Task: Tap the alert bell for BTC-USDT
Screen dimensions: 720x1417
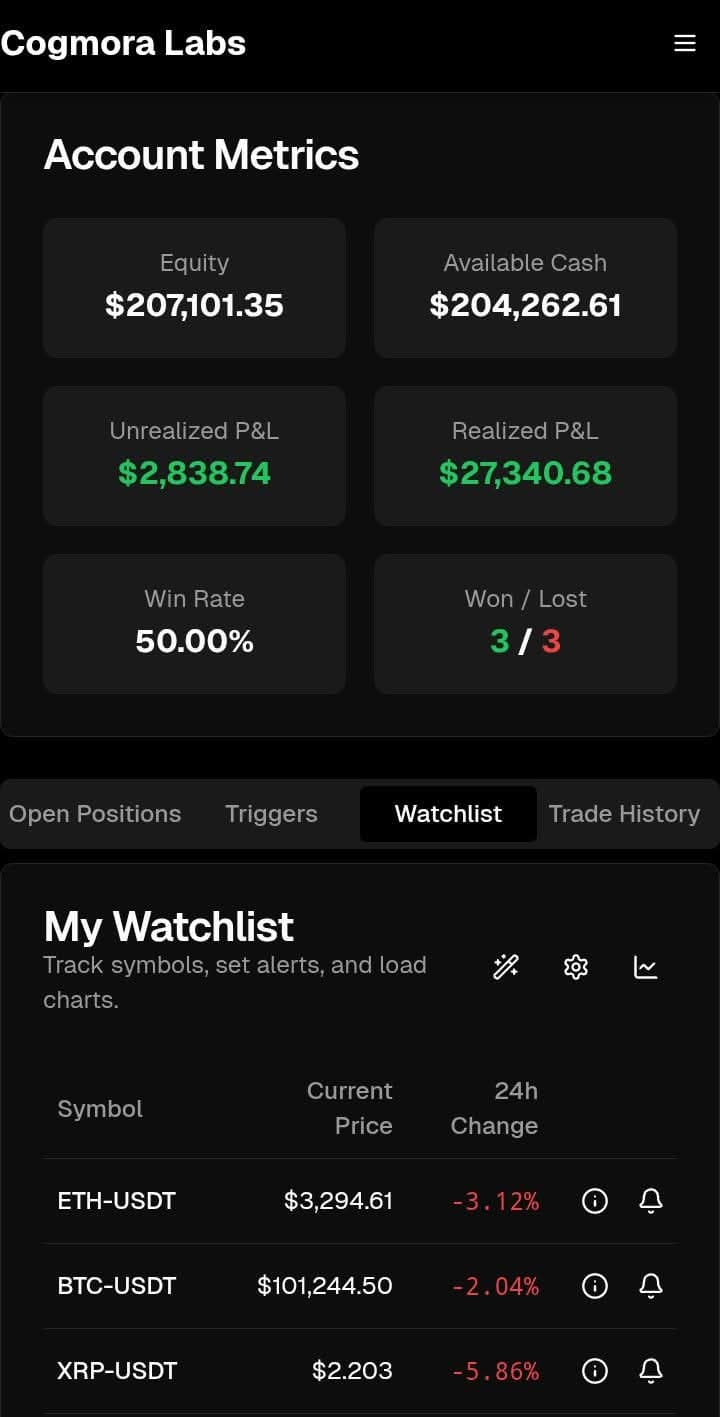Action: coord(651,1286)
